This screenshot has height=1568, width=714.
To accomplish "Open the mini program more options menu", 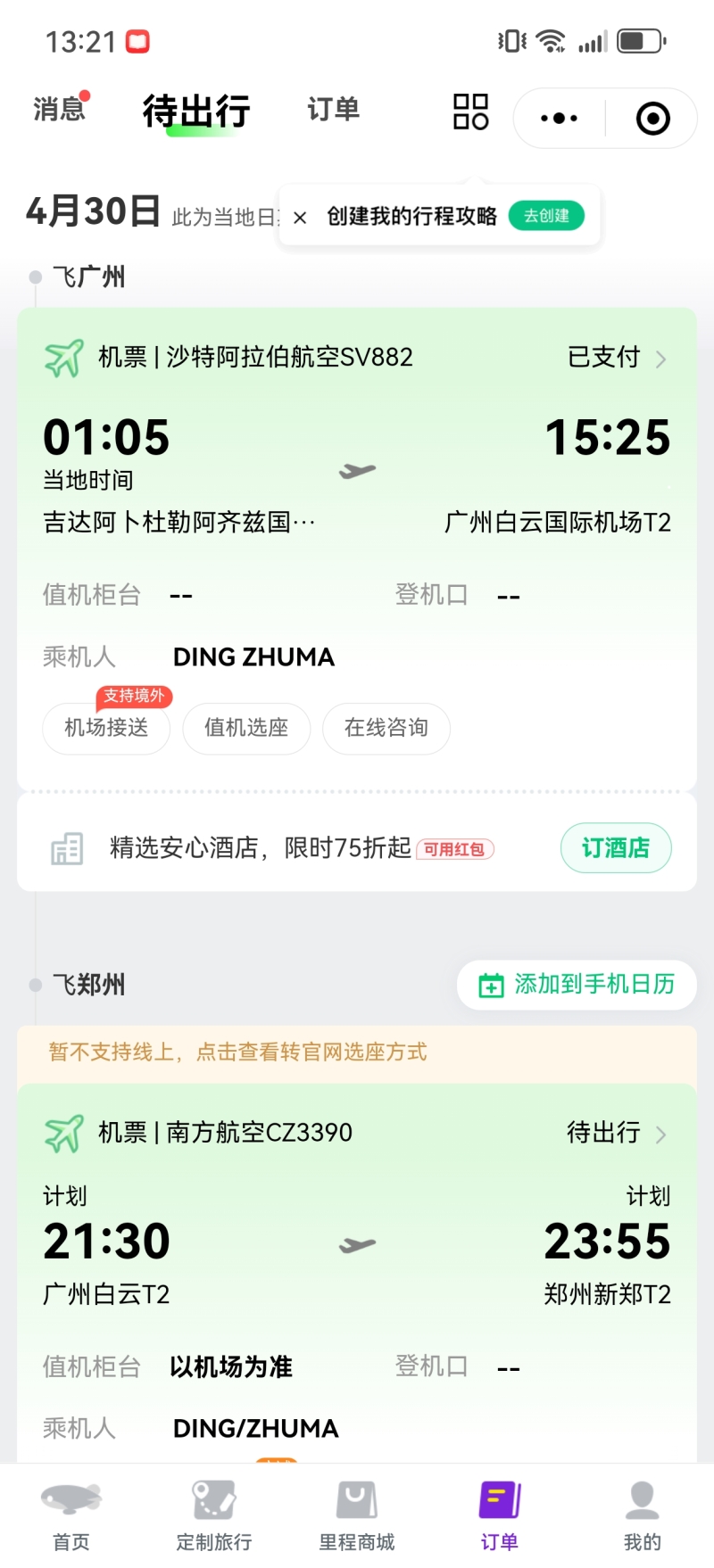I will (559, 118).
